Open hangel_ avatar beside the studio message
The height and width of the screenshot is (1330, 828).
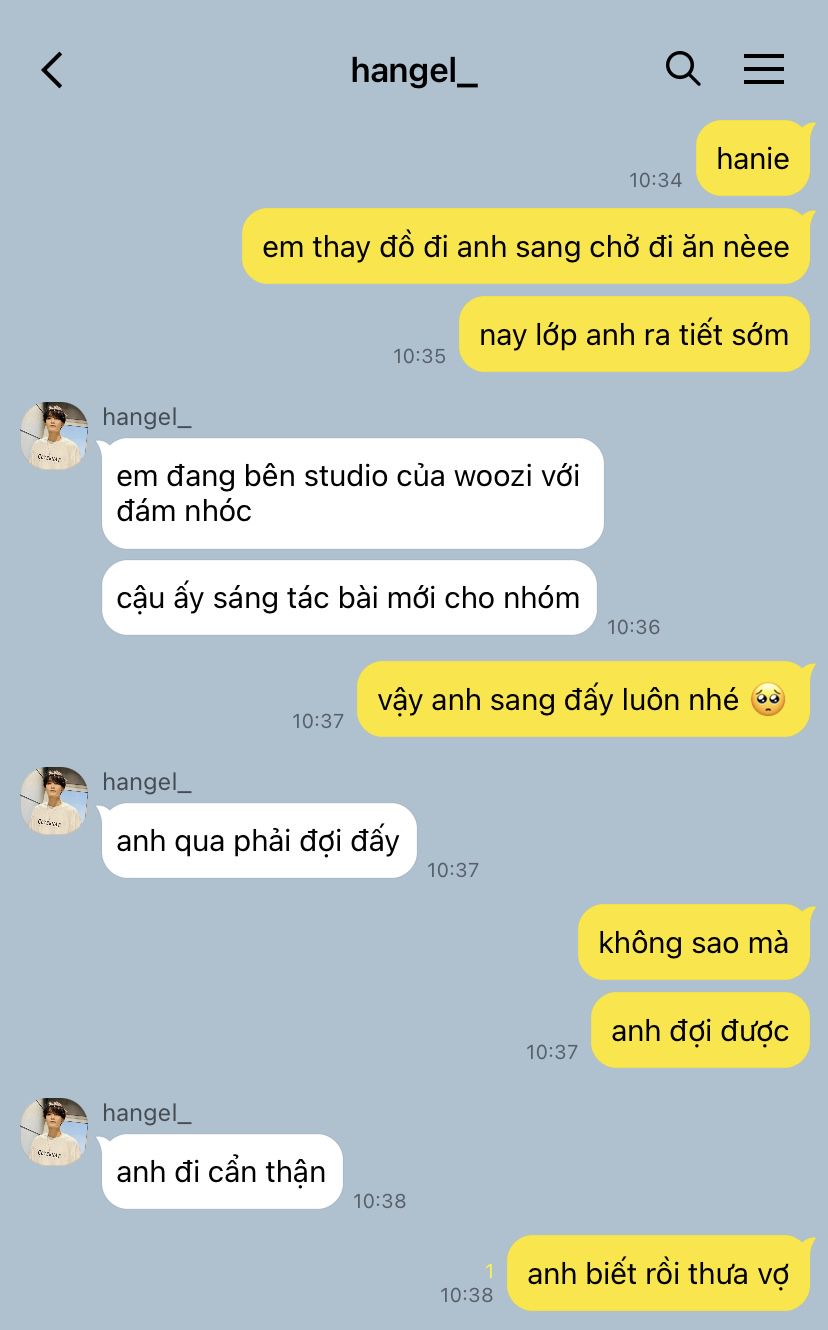click(x=54, y=436)
